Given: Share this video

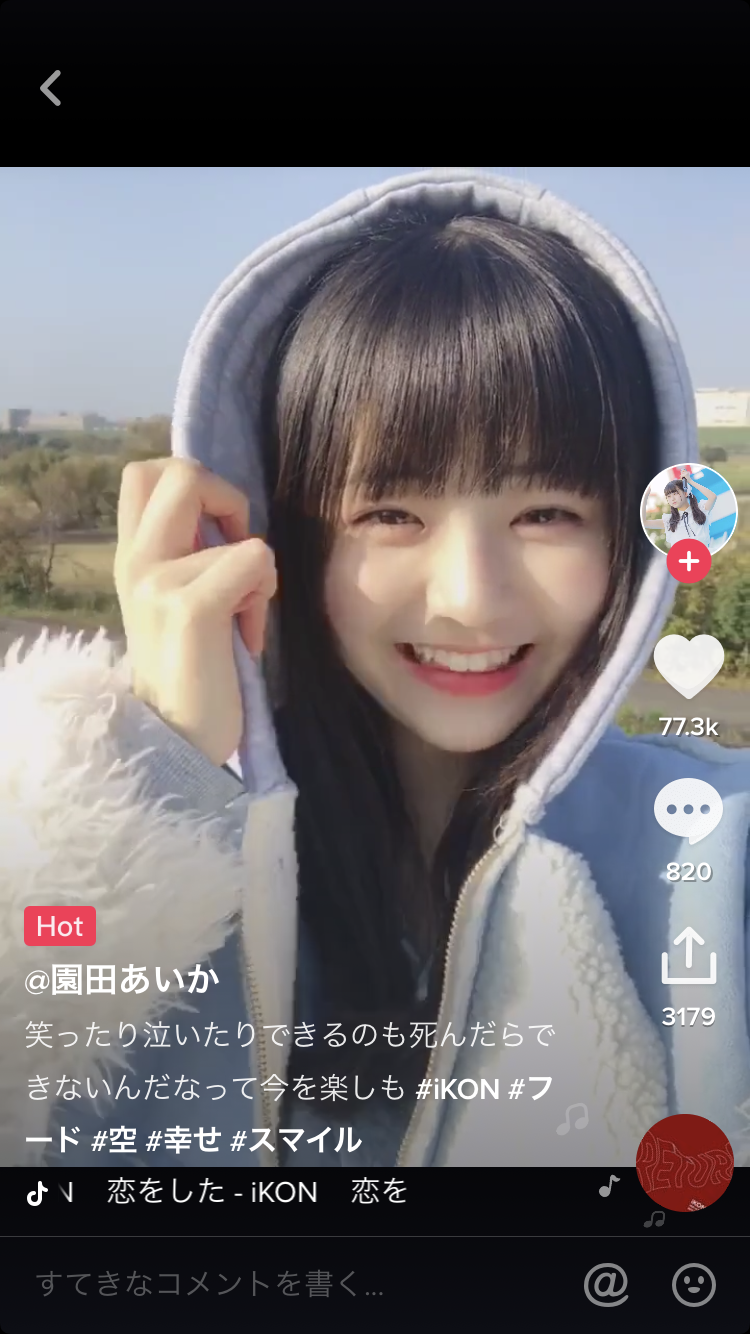Looking at the screenshot, I should [x=688, y=956].
